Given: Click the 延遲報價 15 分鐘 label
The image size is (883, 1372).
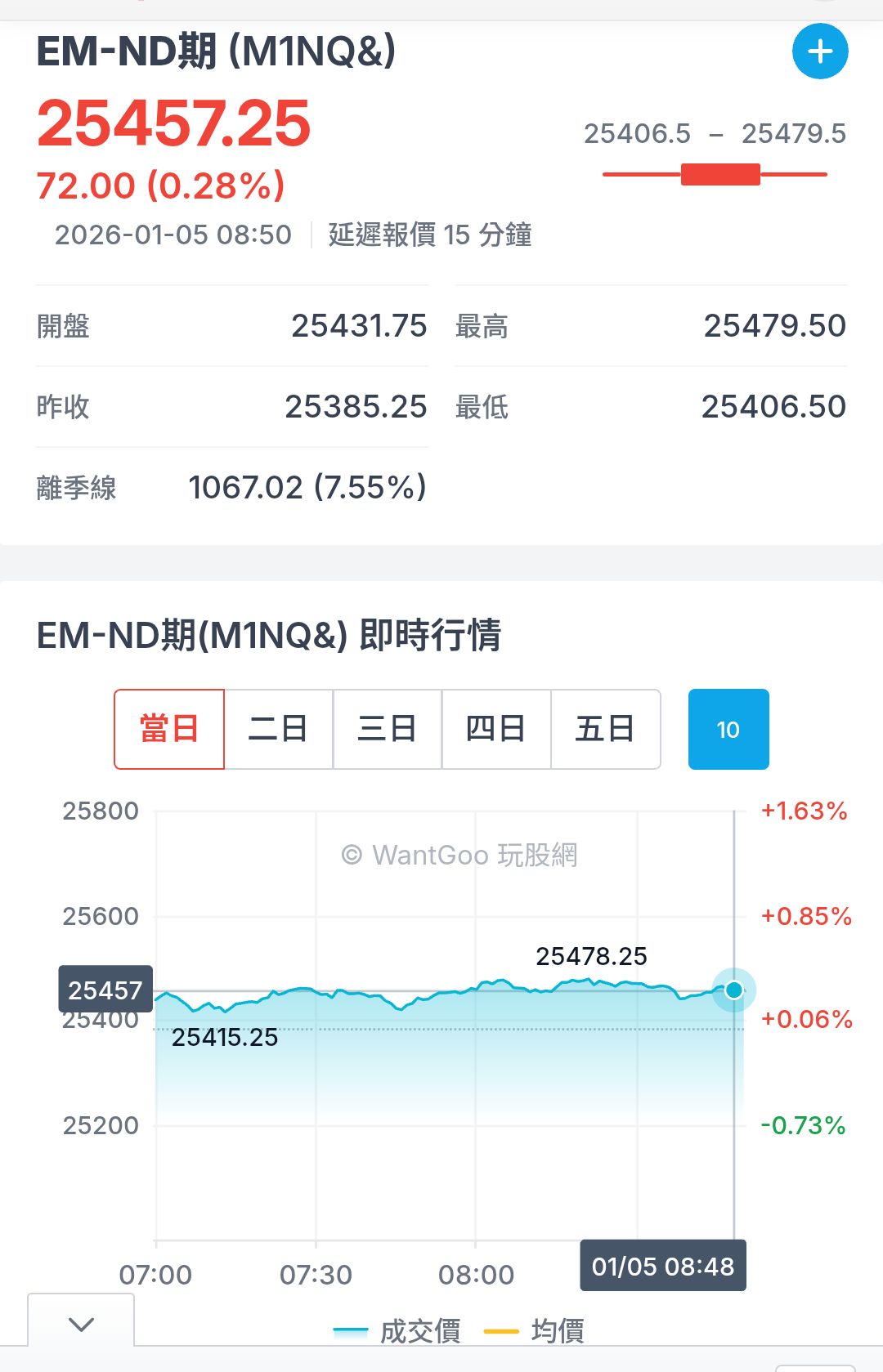Looking at the screenshot, I should click(x=429, y=235).
